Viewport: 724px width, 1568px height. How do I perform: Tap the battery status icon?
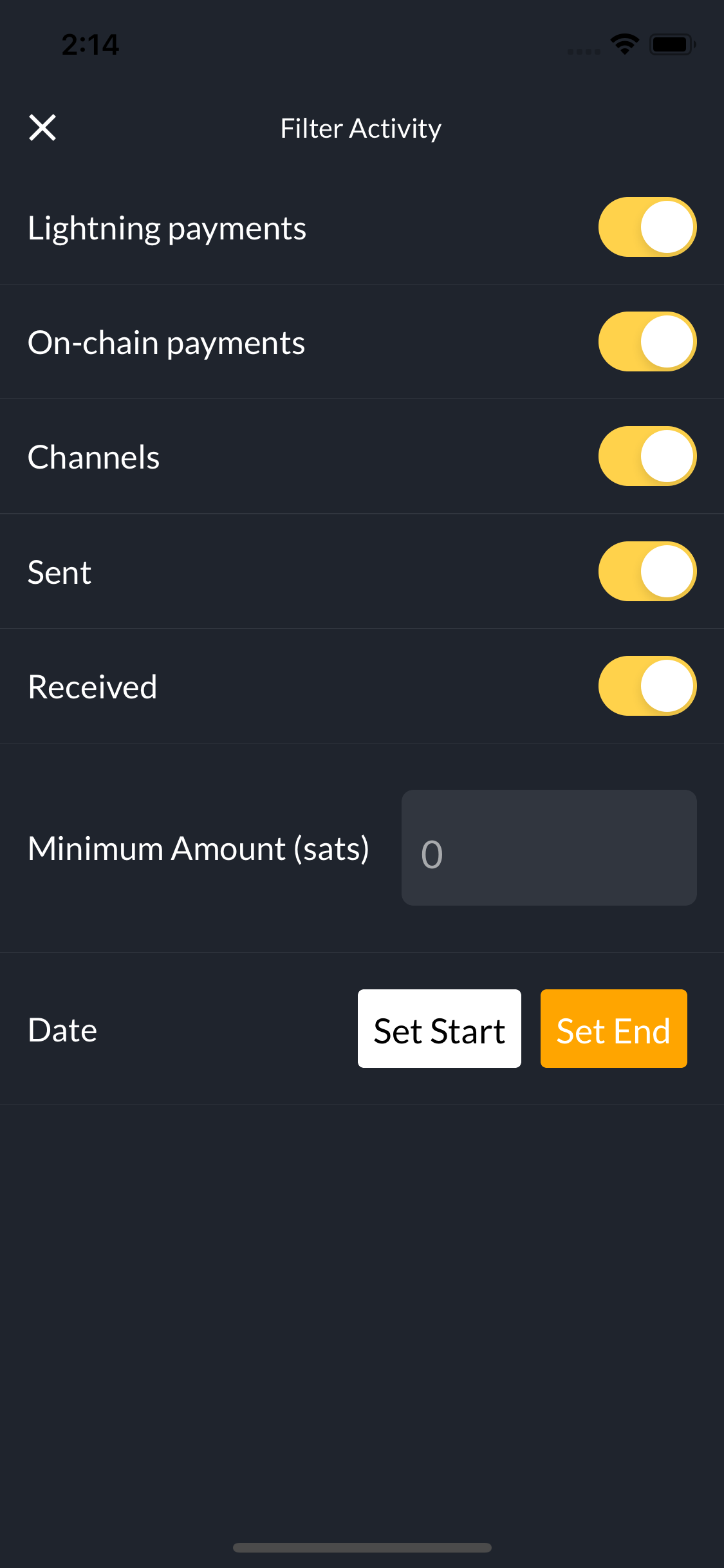point(673,44)
